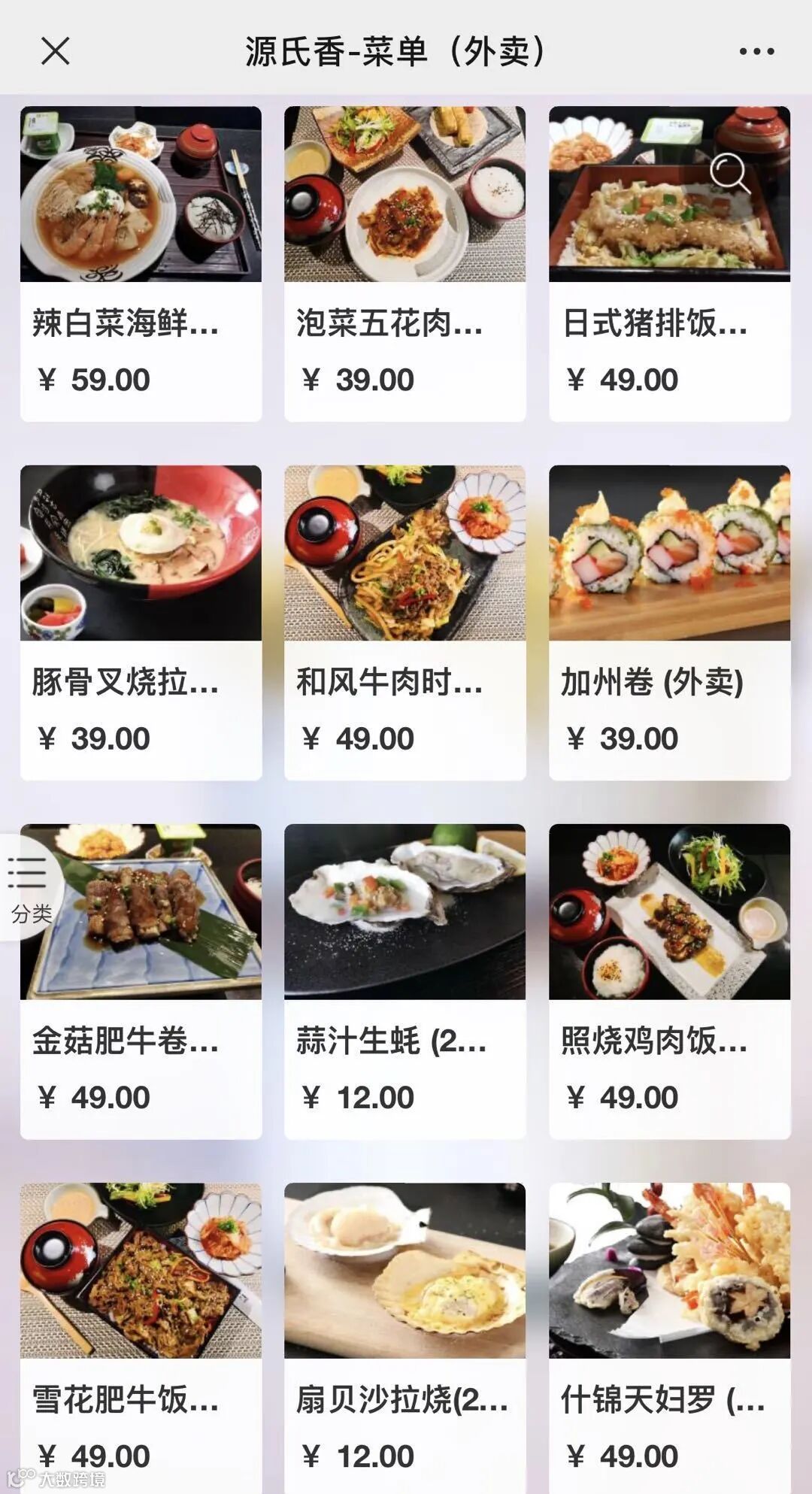Open the 豚骨叉烧拉面 card
The height and width of the screenshot is (1494, 812).
coord(141,622)
